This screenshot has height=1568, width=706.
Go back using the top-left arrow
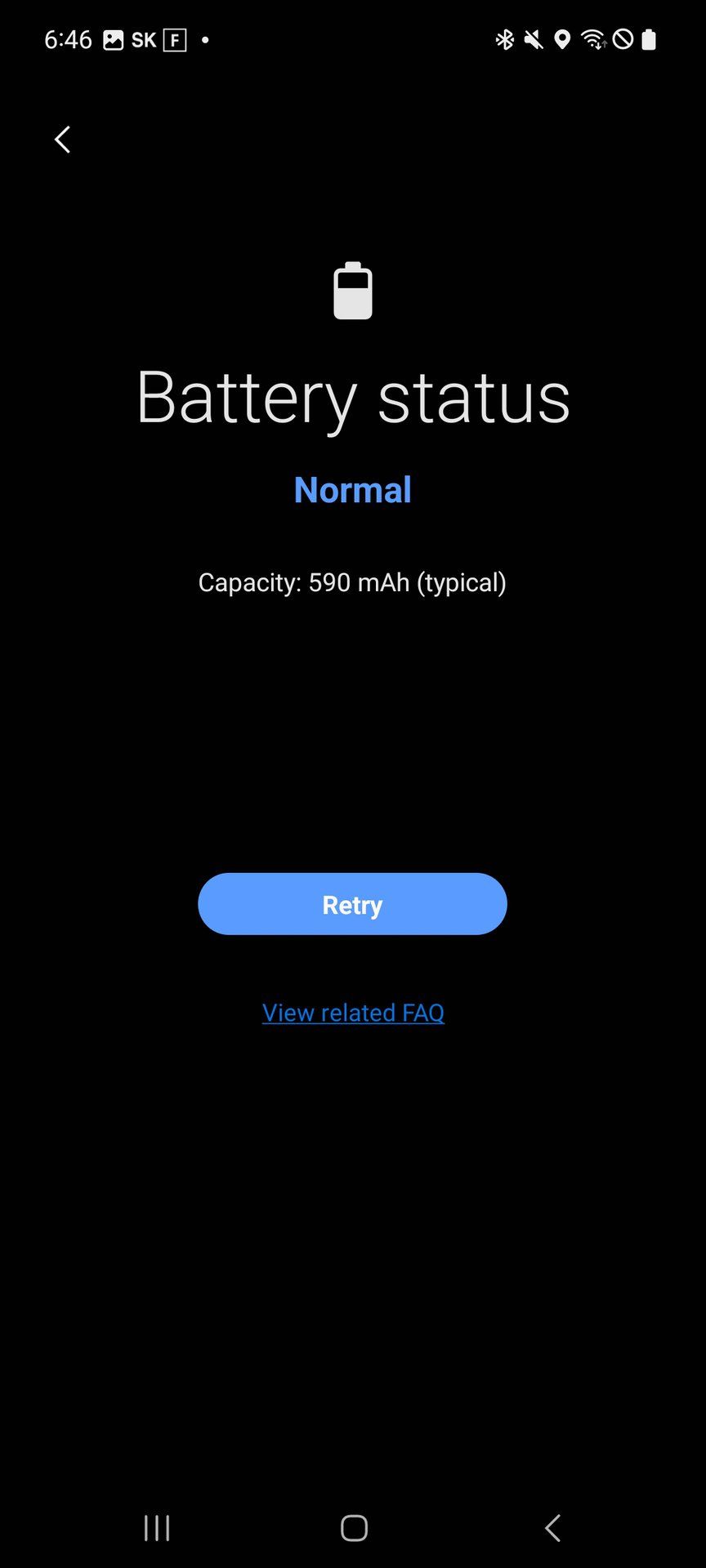62,140
